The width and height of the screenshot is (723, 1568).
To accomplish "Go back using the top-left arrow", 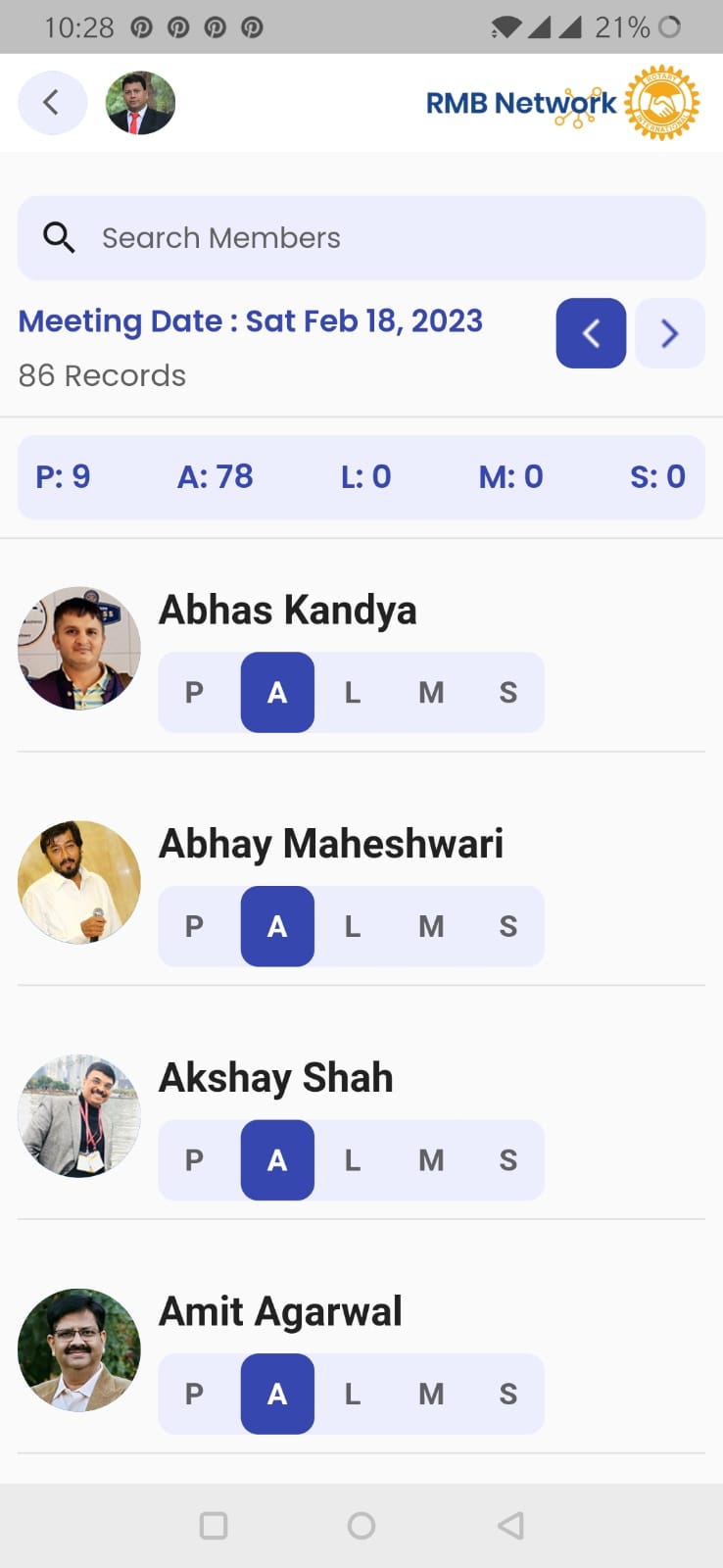I will pos(52,102).
